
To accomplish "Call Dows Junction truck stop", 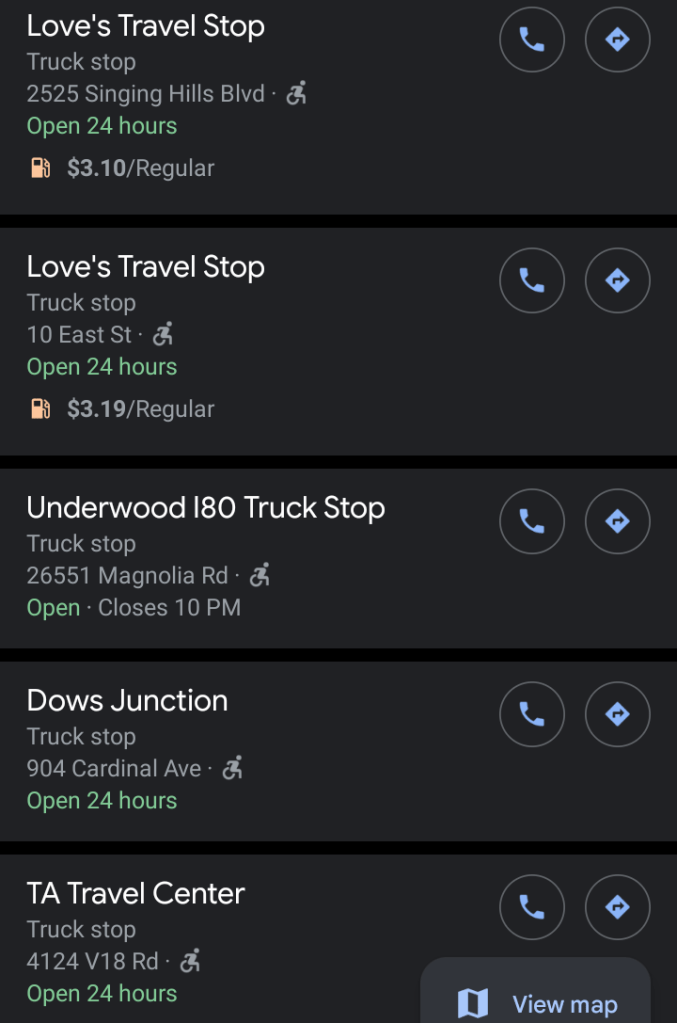I will pyautogui.click(x=532, y=715).
